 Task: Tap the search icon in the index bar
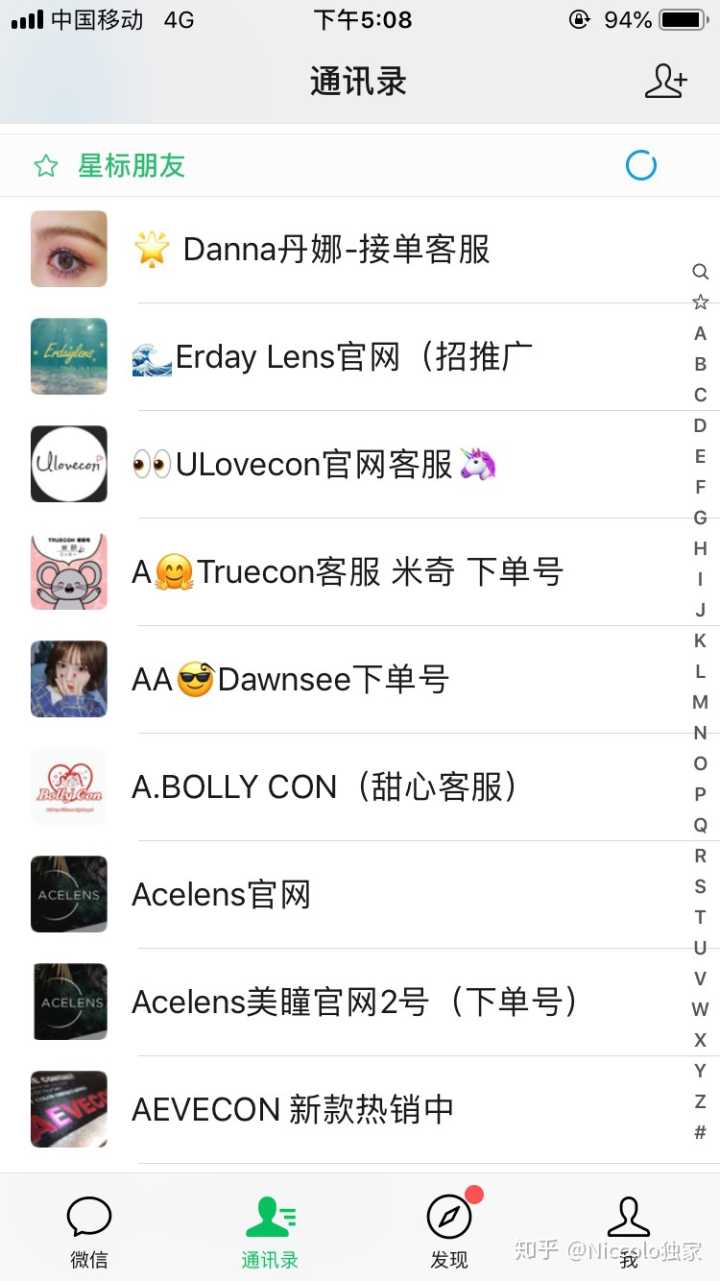point(700,272)
